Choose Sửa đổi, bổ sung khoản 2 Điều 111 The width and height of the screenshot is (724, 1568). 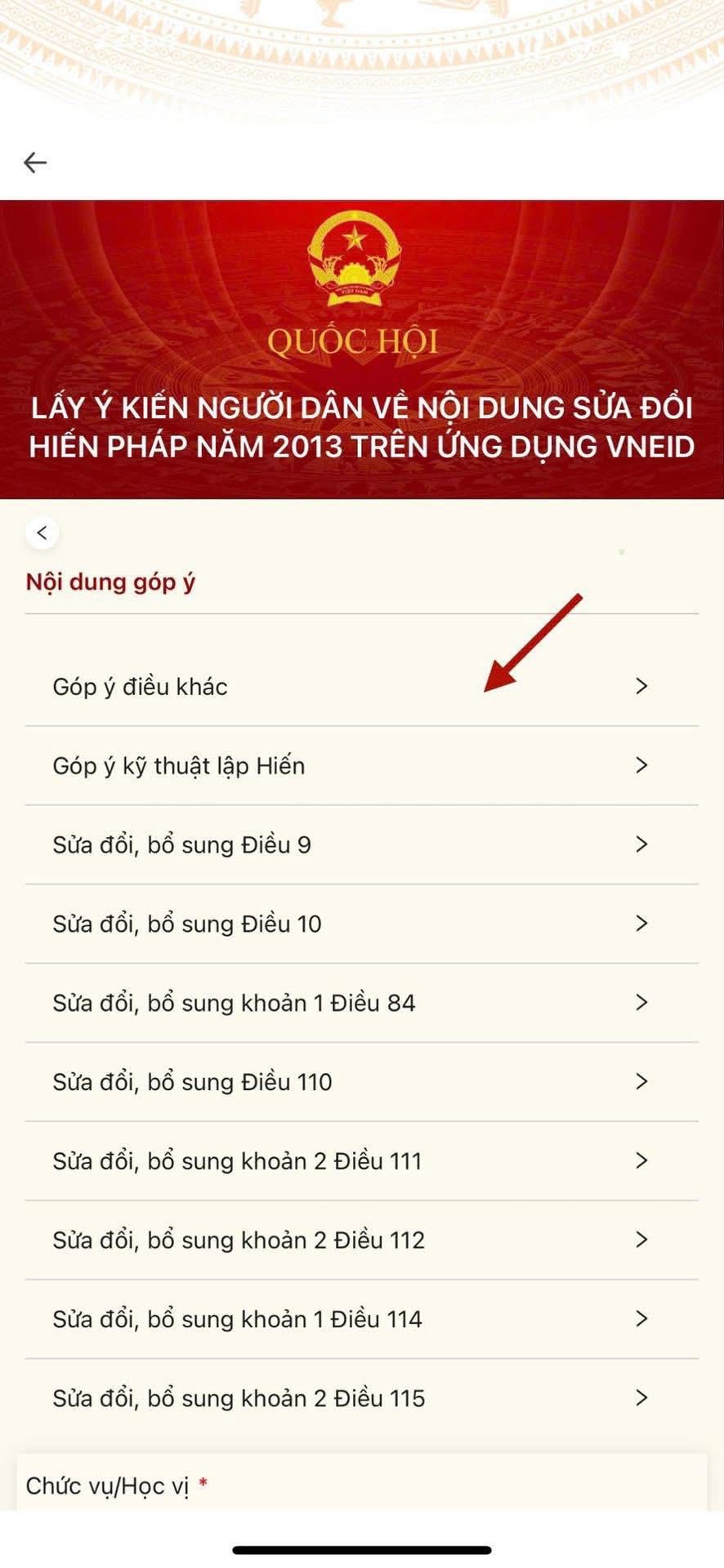(362, 1161)
